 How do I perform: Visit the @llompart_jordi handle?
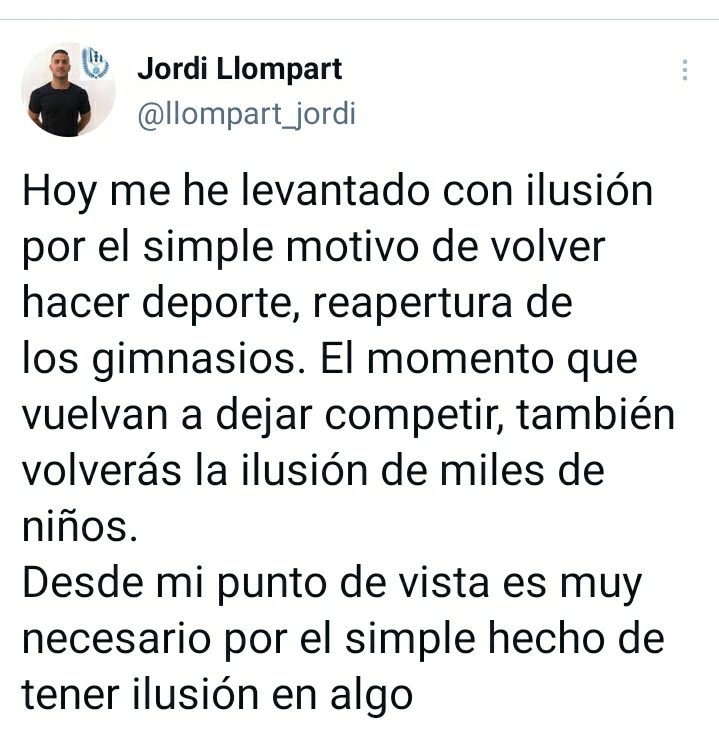click(245, 114)
